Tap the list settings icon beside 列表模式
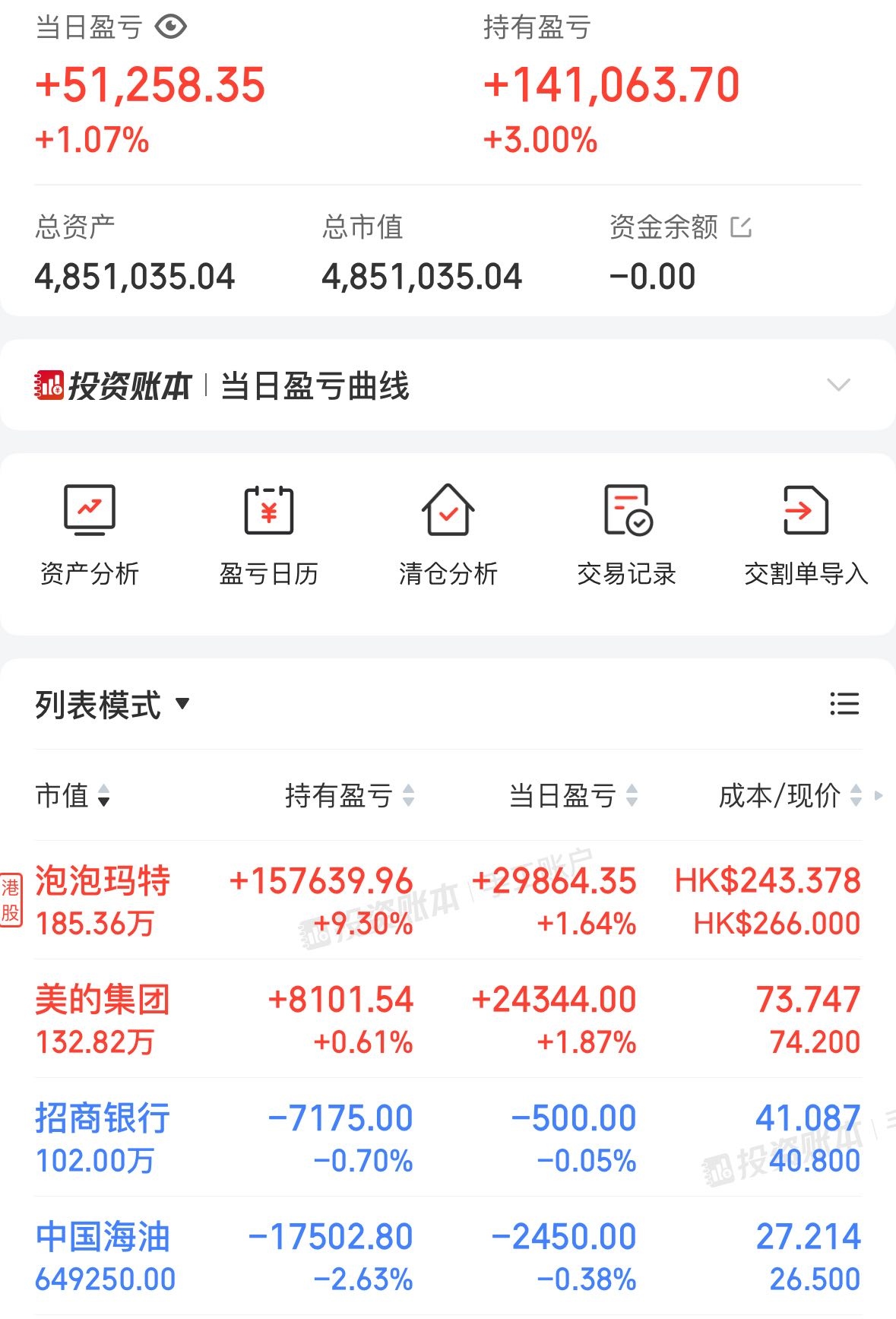 point(844,704)
